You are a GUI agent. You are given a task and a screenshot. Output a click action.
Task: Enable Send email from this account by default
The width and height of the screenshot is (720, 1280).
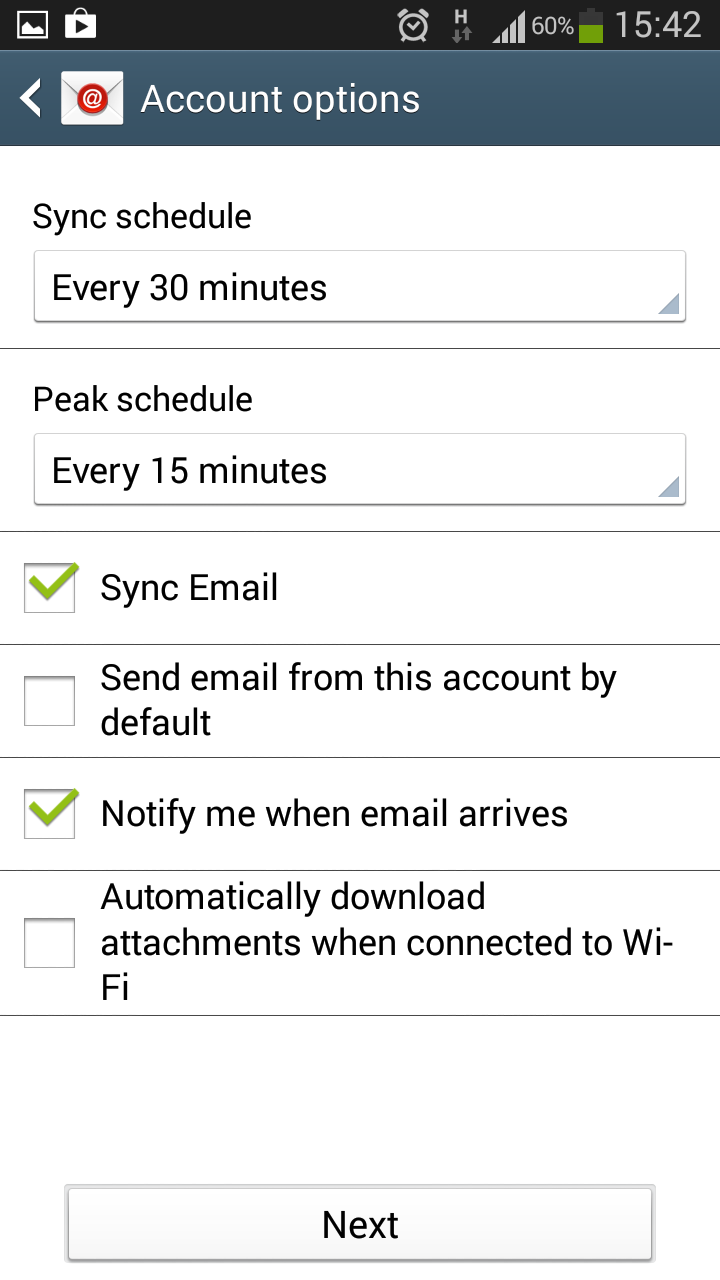point(50,701)
